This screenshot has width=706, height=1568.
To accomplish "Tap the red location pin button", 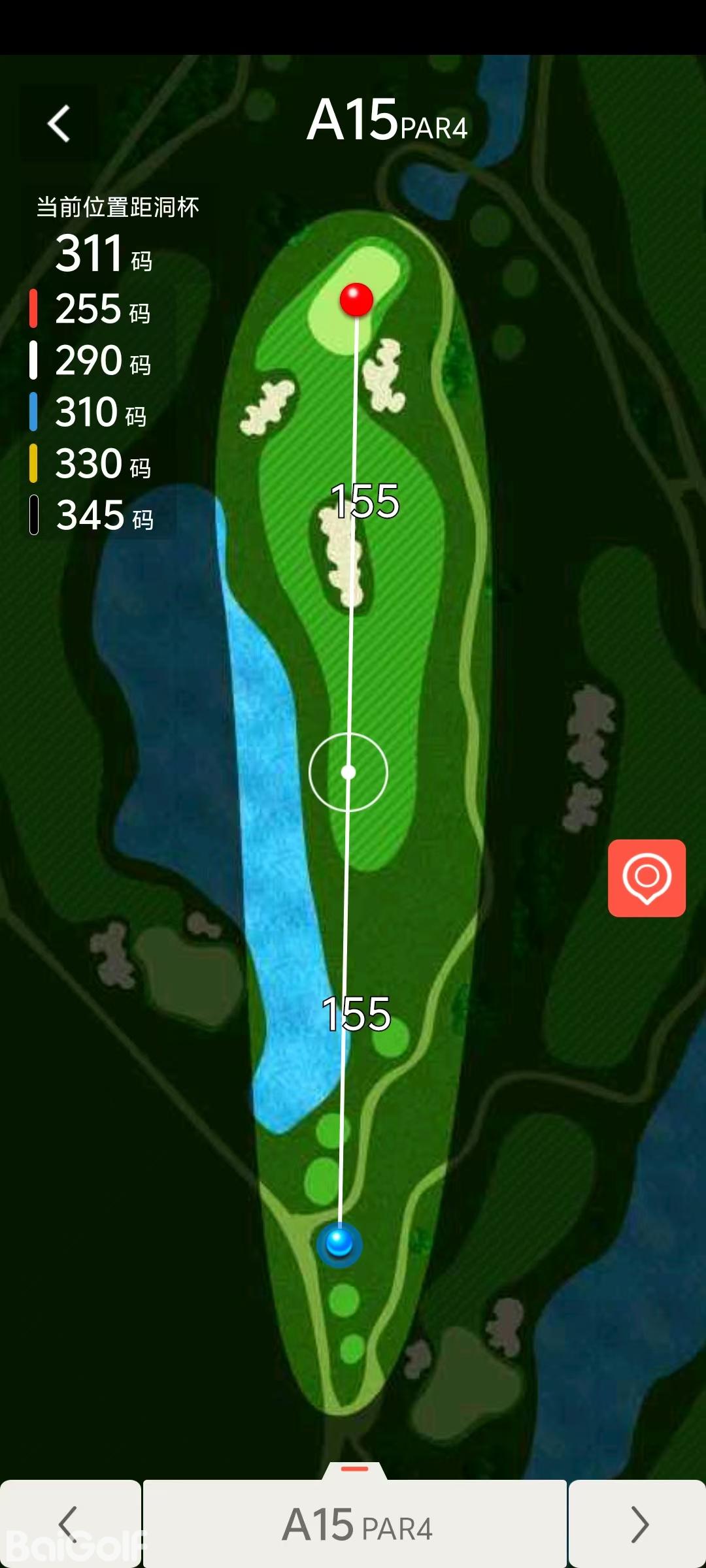I will click(x=647, y=877).
